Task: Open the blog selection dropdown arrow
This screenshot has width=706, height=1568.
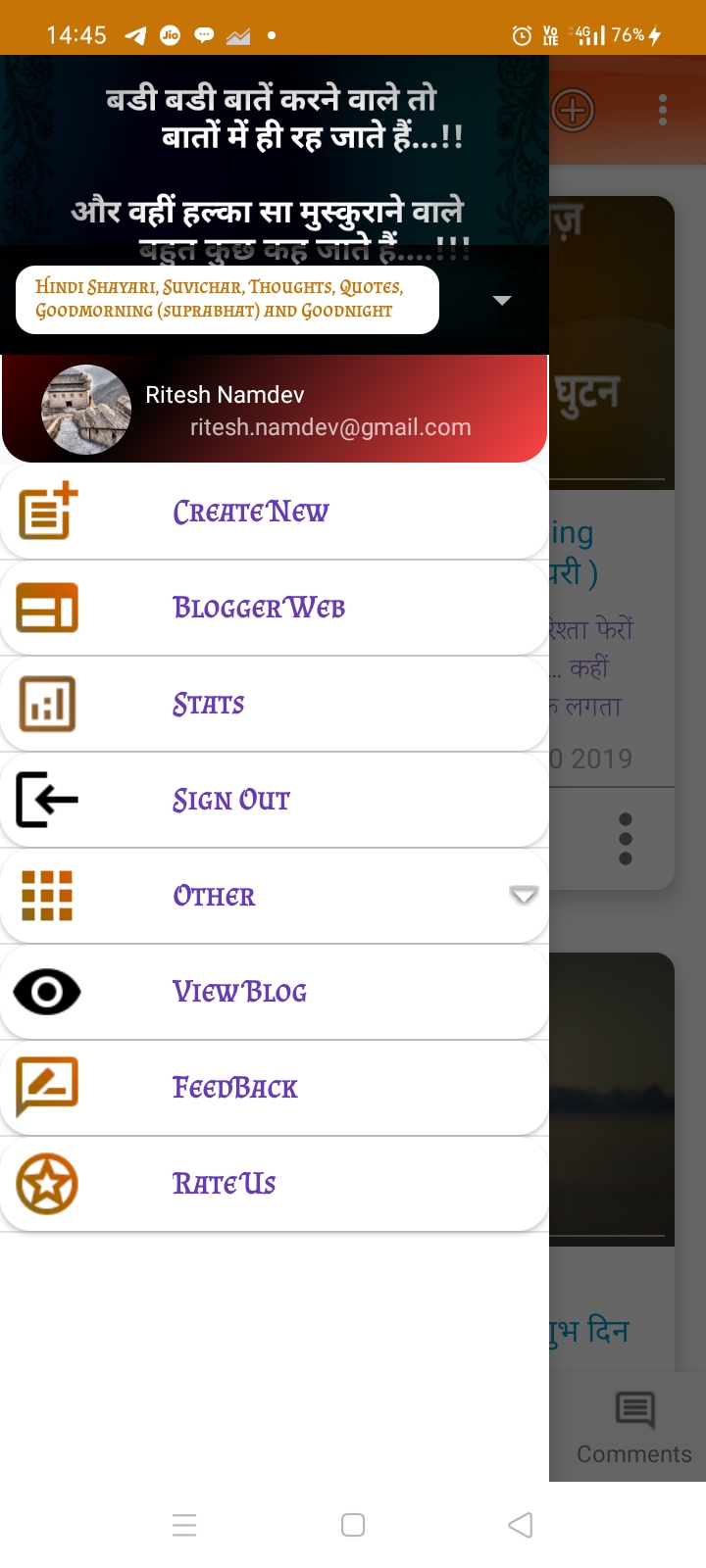Action: click(x=502, y=300)
